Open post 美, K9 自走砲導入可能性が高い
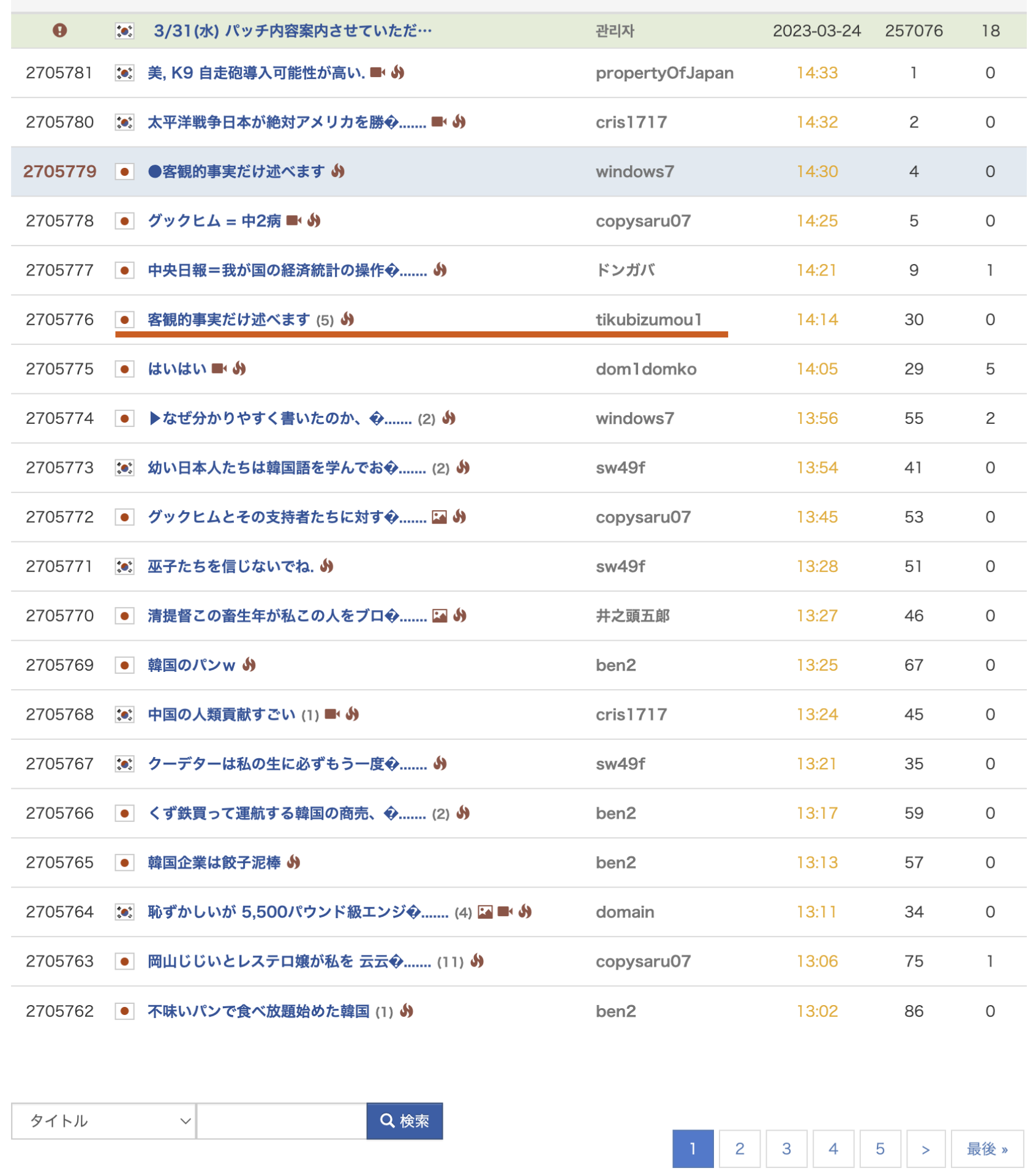 (255, 73)
